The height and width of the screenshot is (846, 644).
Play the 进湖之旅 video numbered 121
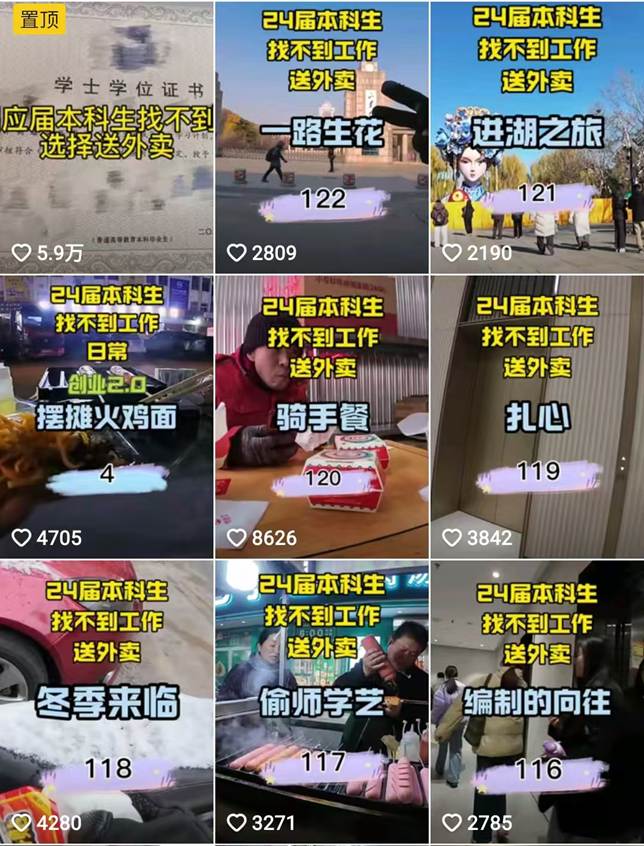[537, 137]
